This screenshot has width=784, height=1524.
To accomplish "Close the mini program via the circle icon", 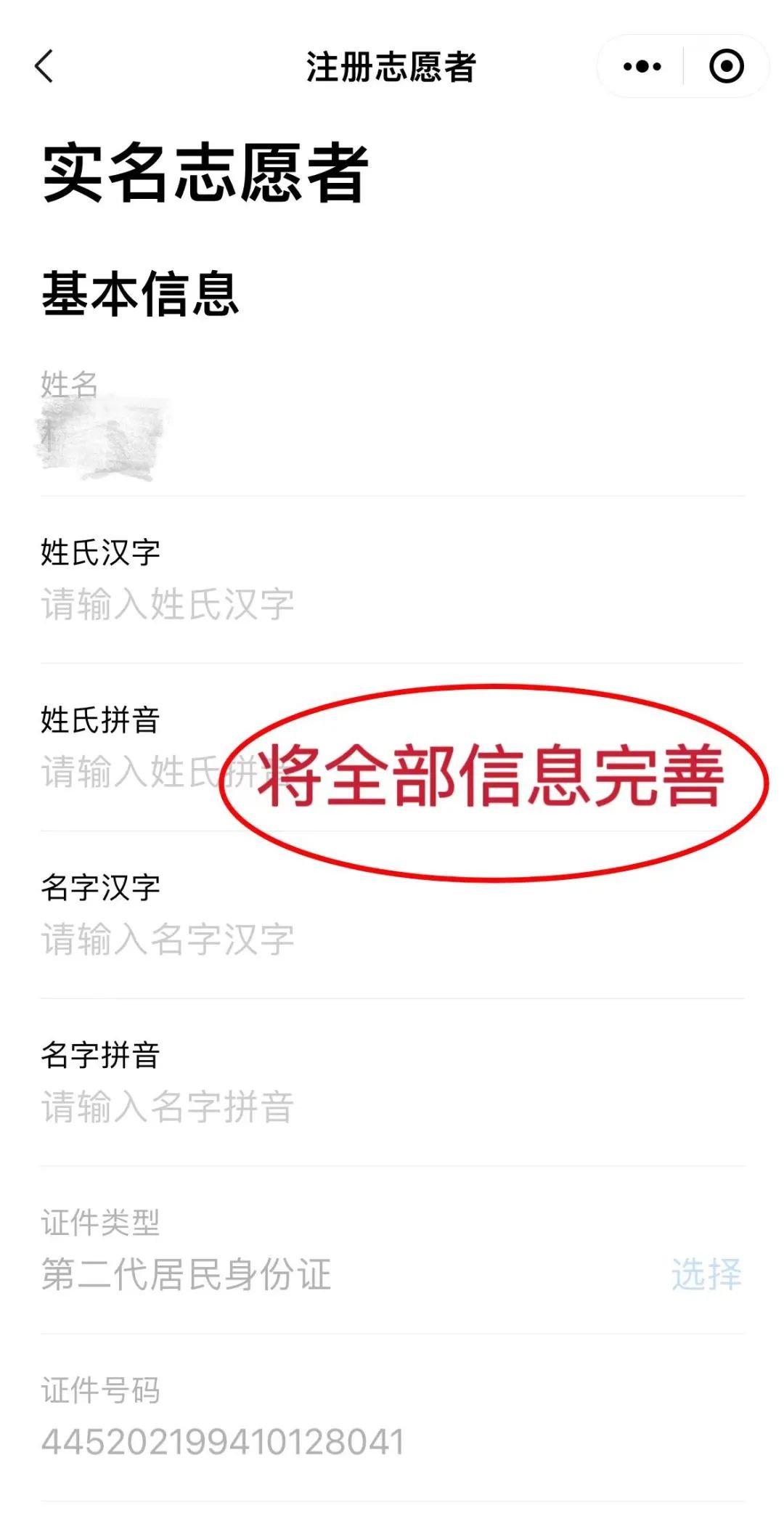I will (726, 67).
